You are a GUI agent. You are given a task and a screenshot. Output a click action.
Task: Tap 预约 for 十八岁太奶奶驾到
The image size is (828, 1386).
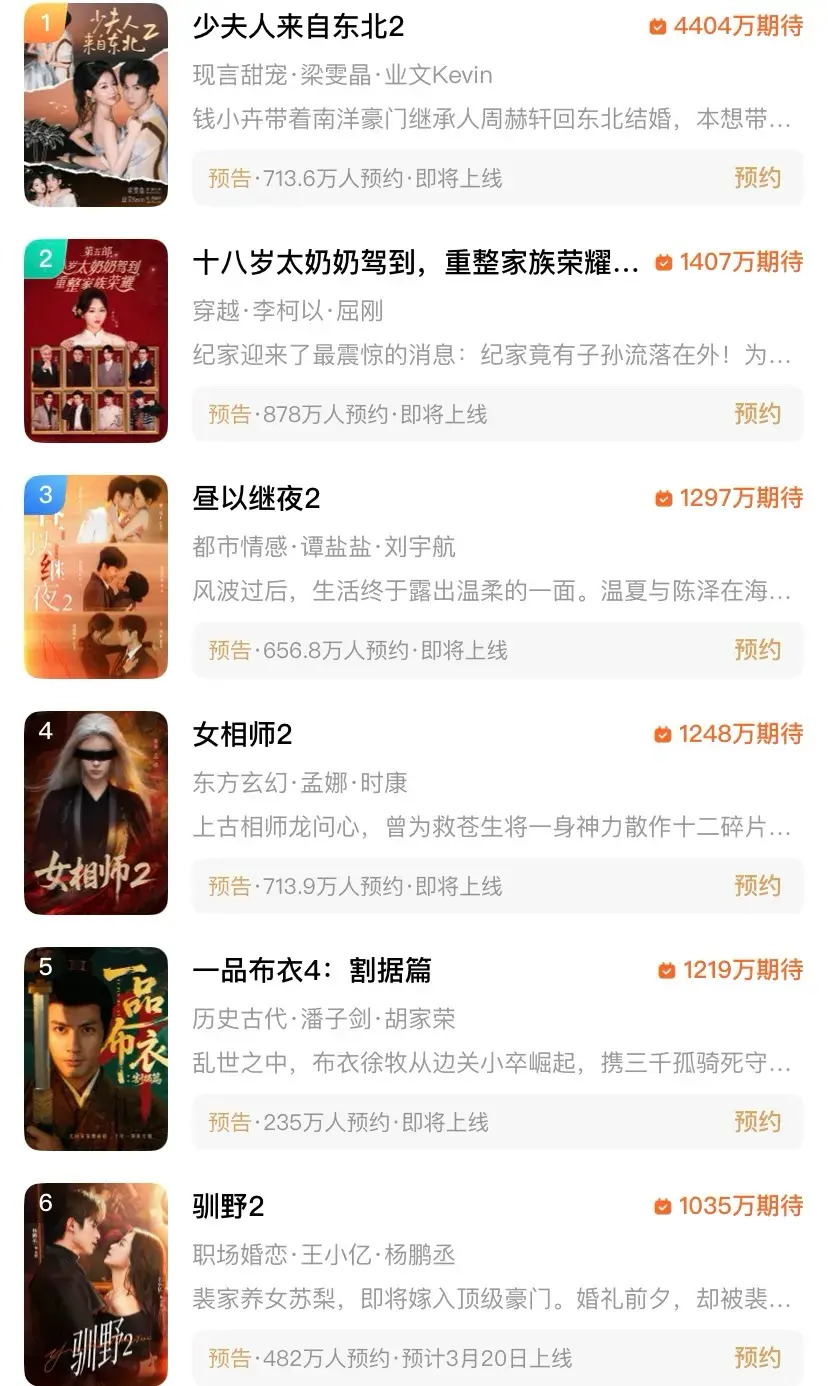756,414
